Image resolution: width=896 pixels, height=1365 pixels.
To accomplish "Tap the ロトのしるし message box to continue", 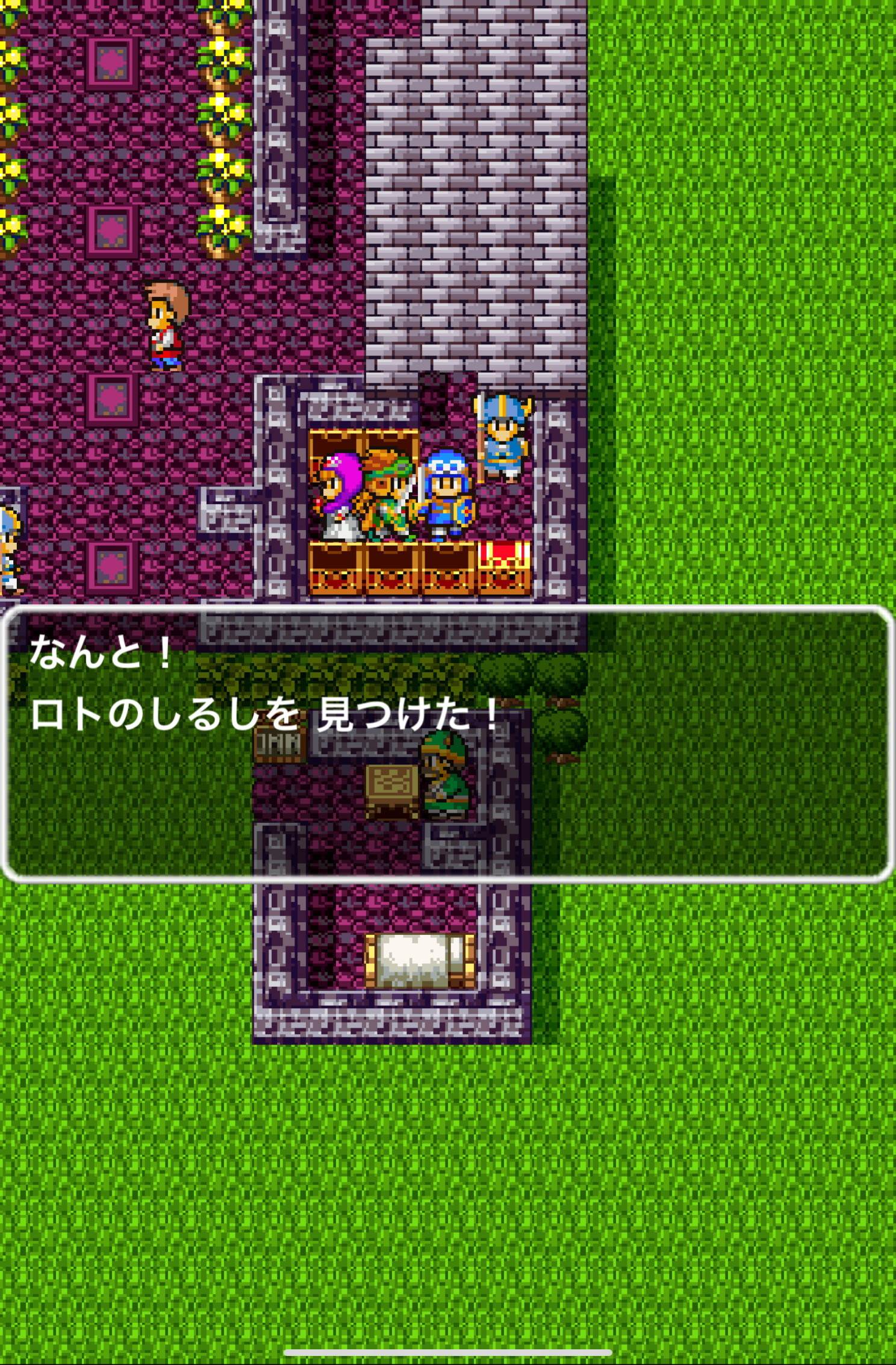I will (447, 744).
